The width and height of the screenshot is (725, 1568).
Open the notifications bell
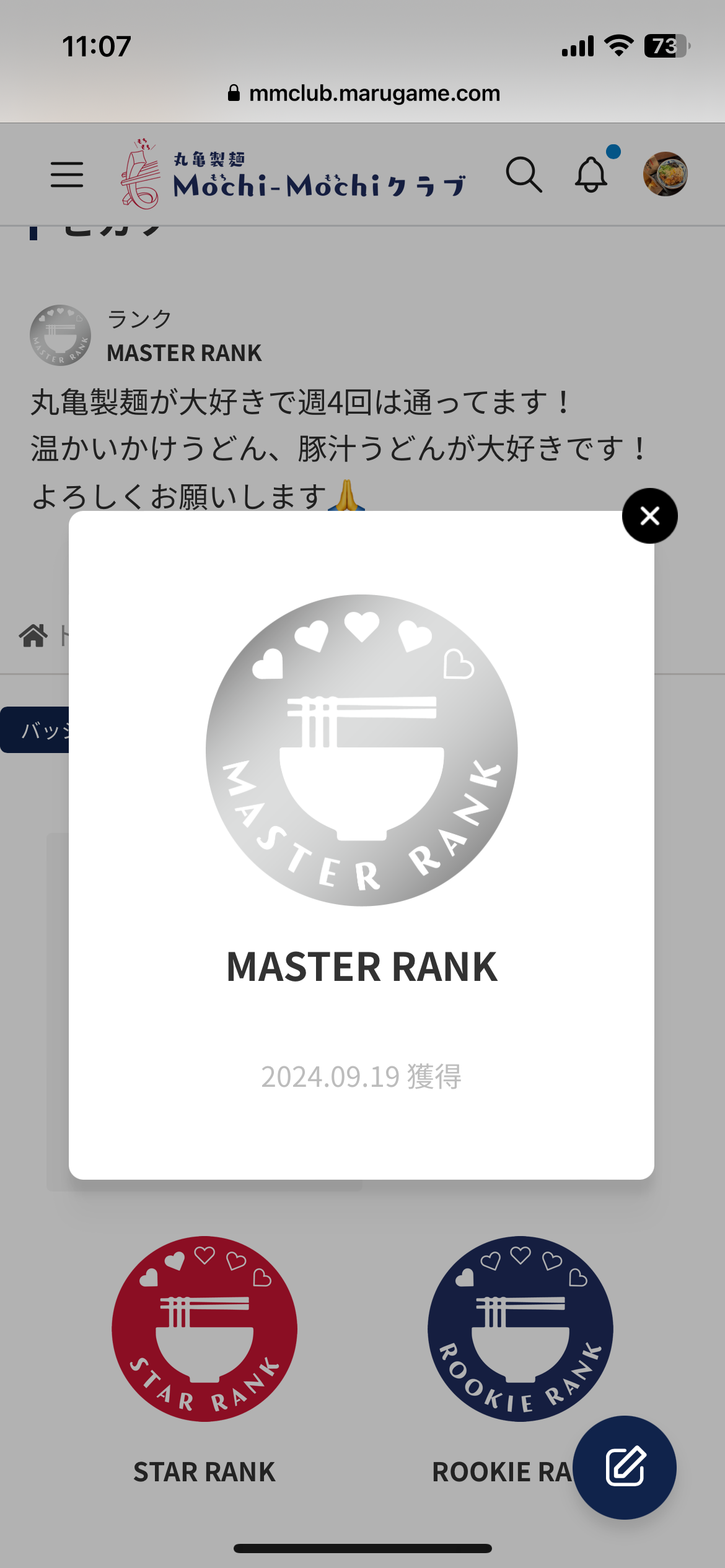point(591,175)
